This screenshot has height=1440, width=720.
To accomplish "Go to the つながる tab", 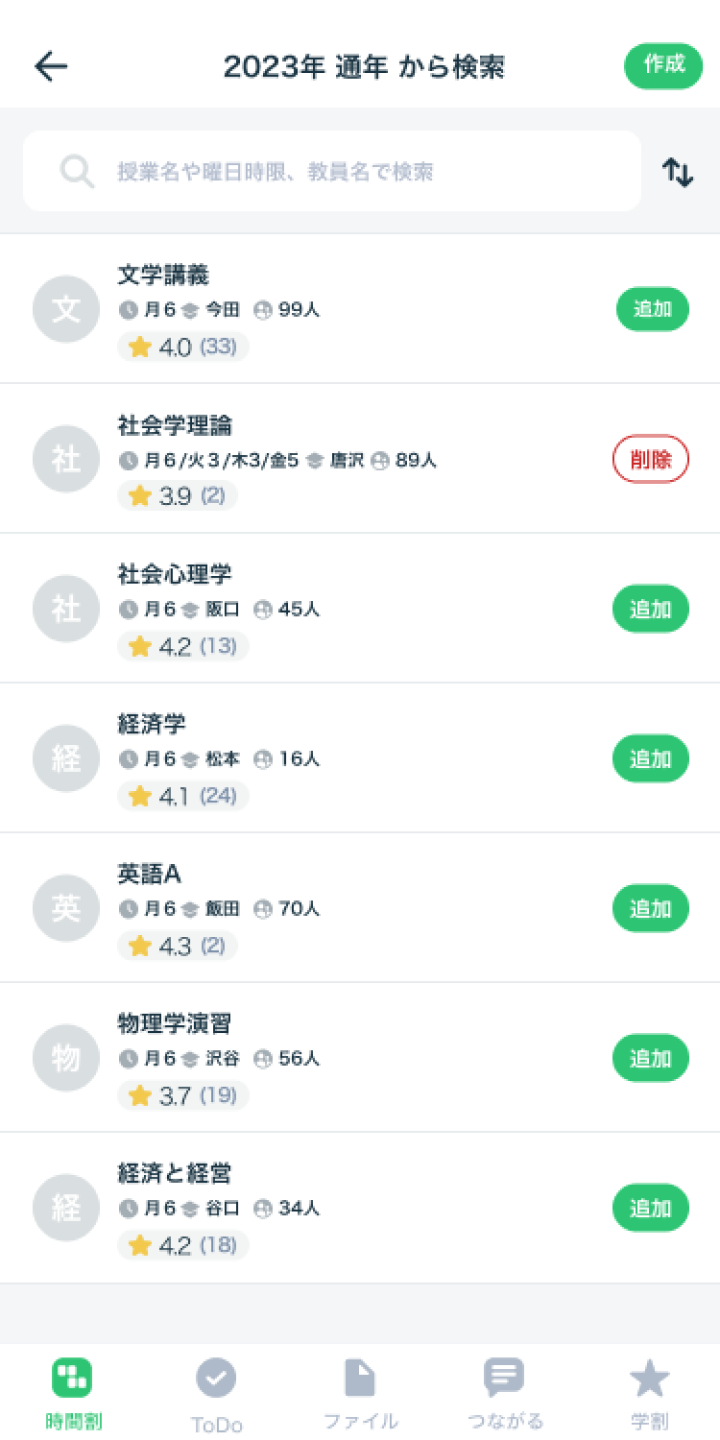I will point(504,1392).
